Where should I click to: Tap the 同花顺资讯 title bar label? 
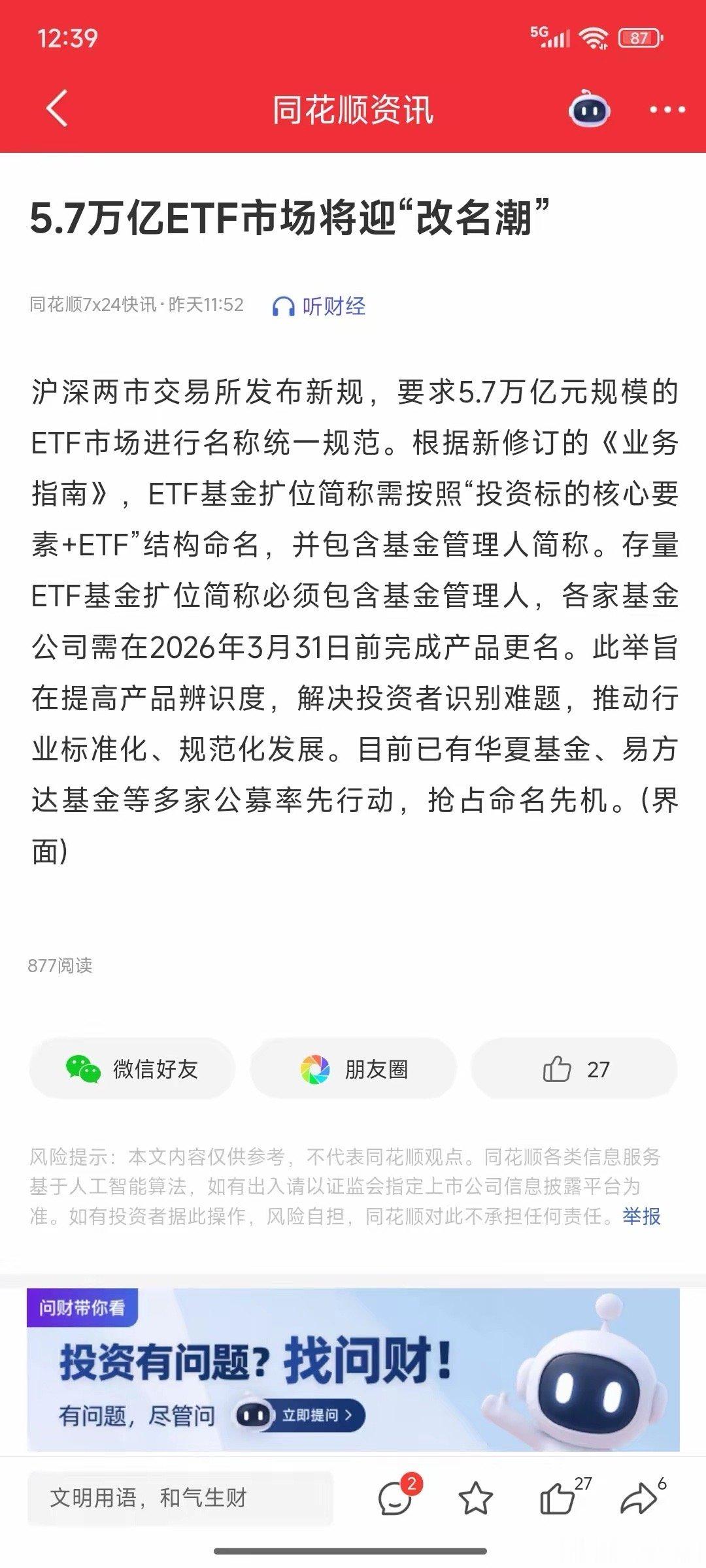click(x=353, y=108)
